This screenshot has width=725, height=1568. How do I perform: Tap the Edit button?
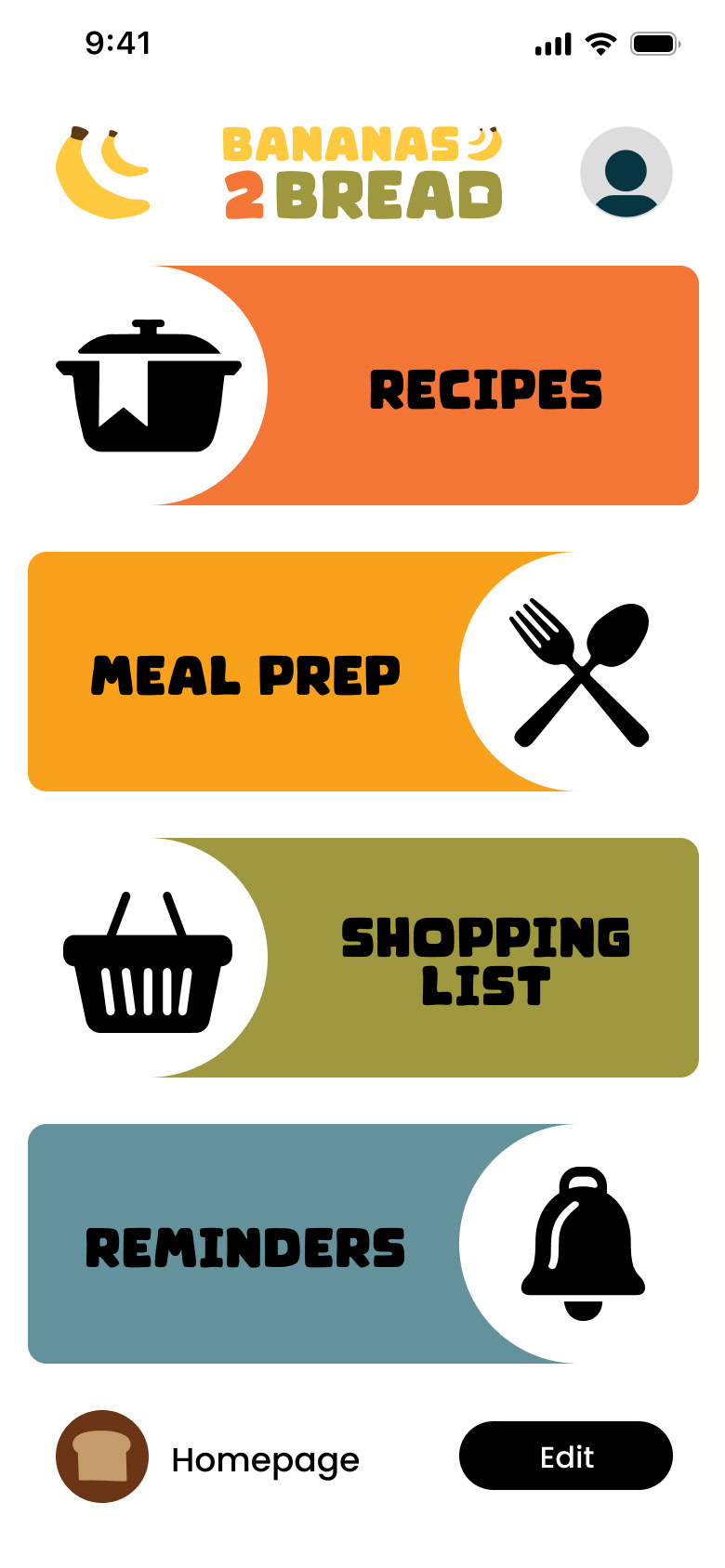point(566,1456)
